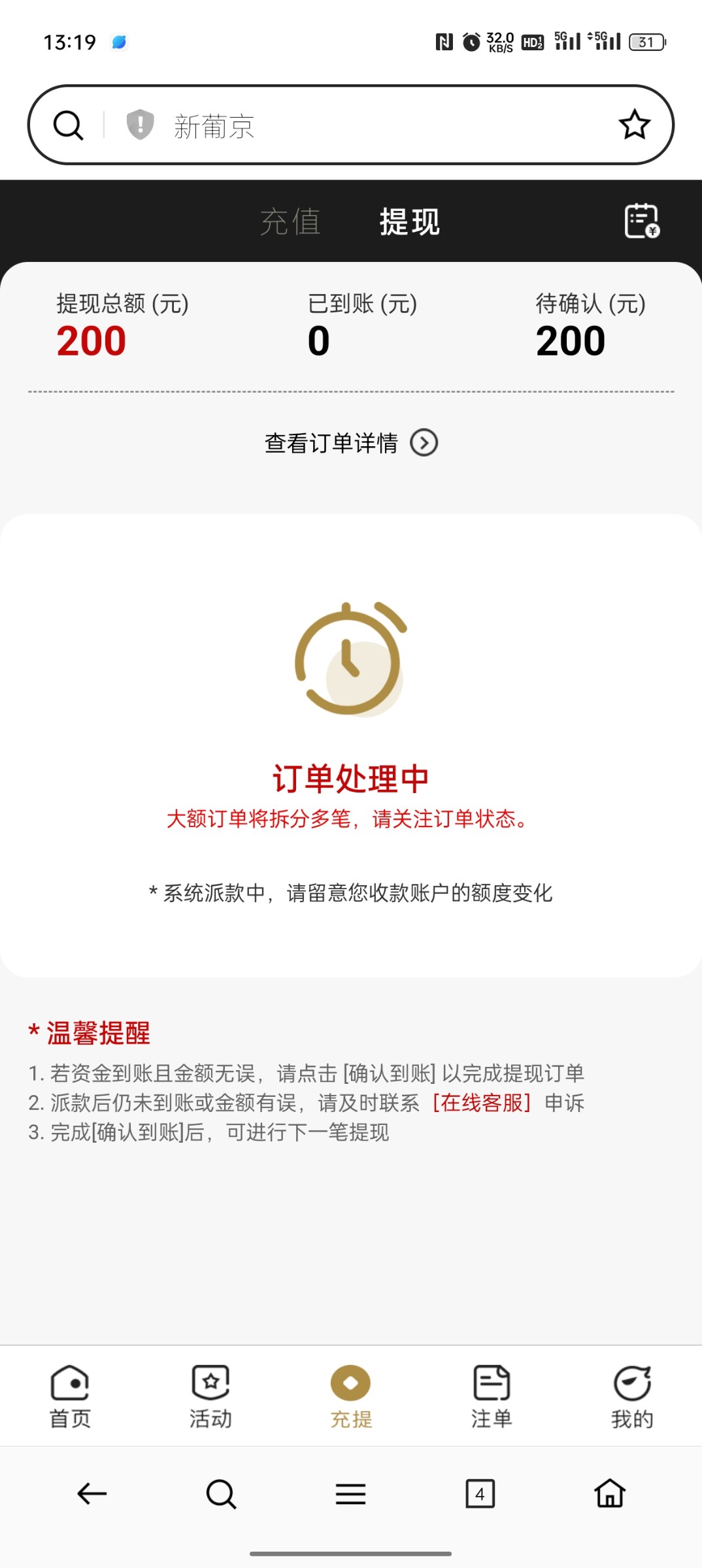Switch to the 充值 tab
Screen dimensions: 702x1568
[290, 221]
